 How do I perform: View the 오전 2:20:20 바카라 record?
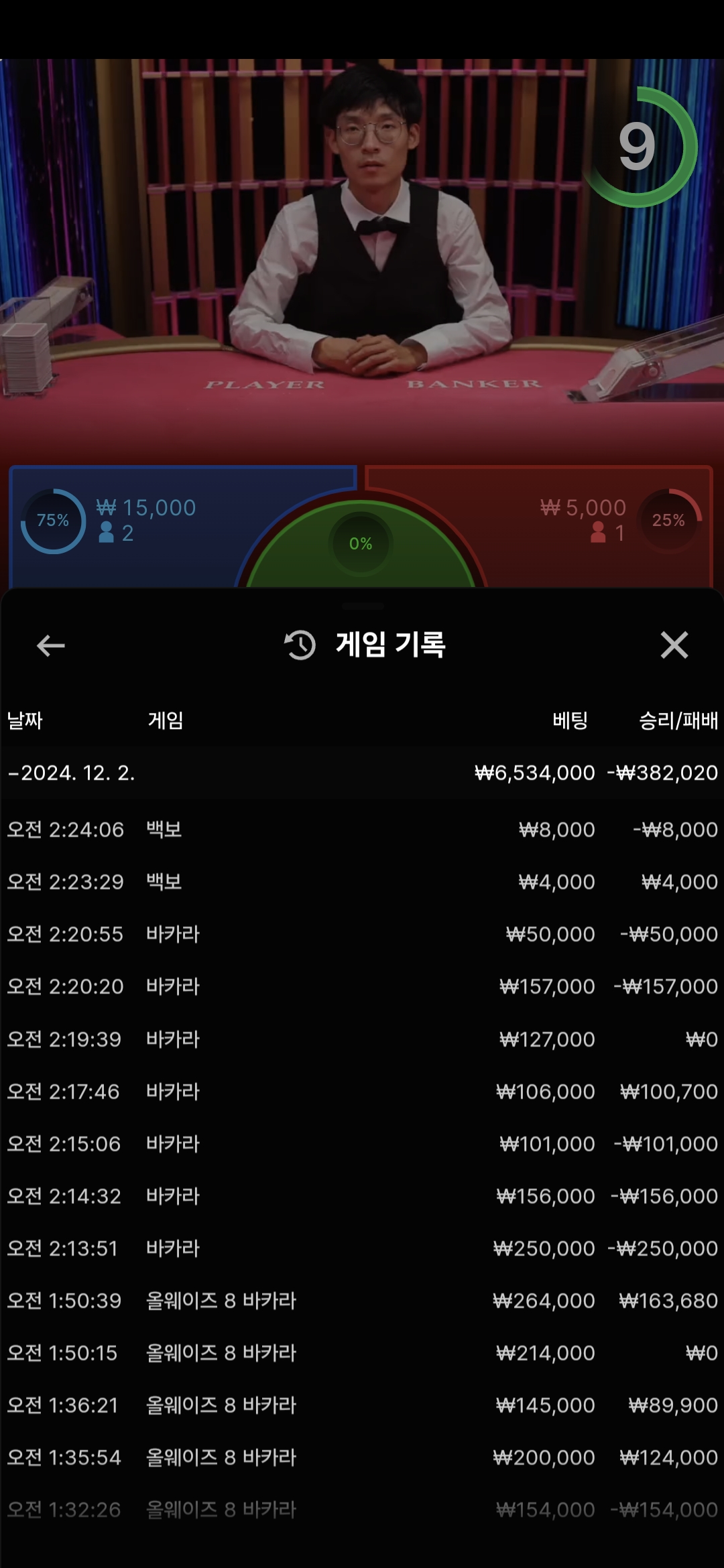click(x=362, y=986)
